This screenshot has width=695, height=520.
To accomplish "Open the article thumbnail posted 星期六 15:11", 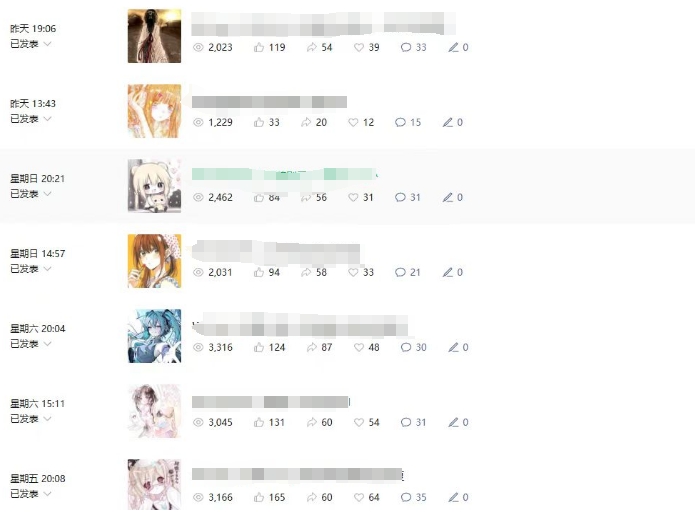I will pyautogui.click(x=154, y=411).
